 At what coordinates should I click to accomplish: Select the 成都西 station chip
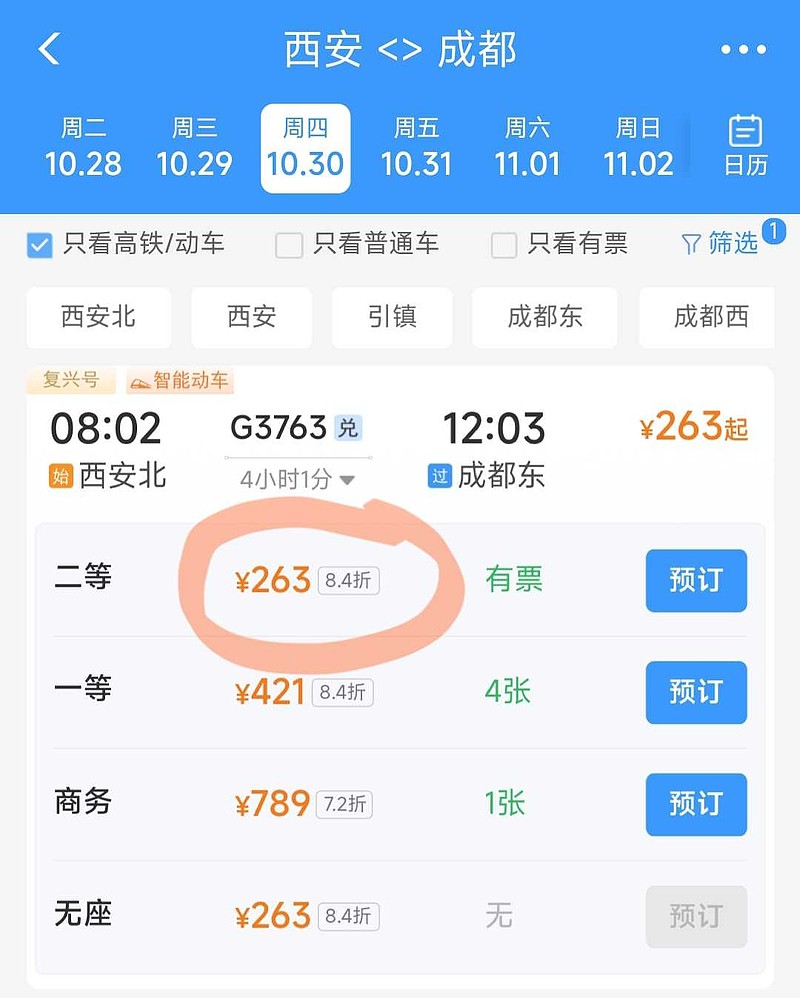707,317
